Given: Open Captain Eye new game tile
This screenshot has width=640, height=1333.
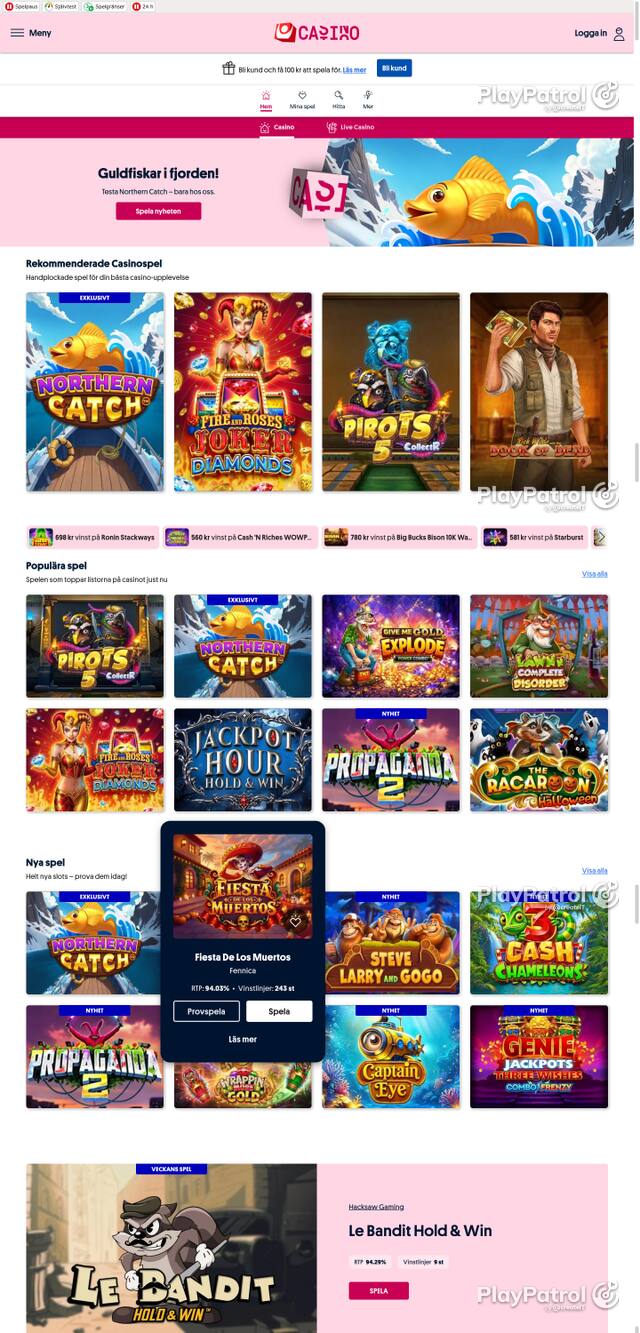Looking at the screenshot, I should [x=391, y=1057].
